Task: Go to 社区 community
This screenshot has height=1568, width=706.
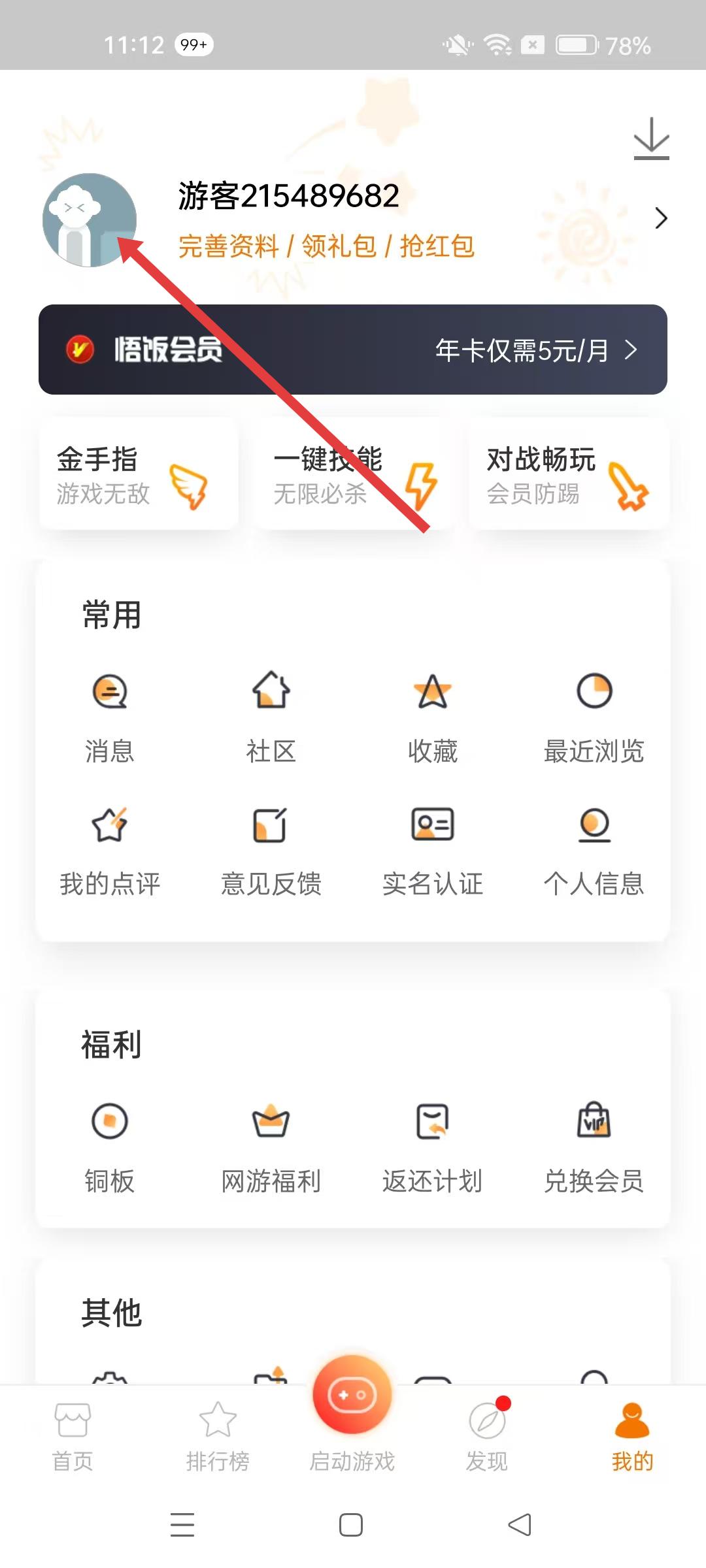Action: pos(271,715)
